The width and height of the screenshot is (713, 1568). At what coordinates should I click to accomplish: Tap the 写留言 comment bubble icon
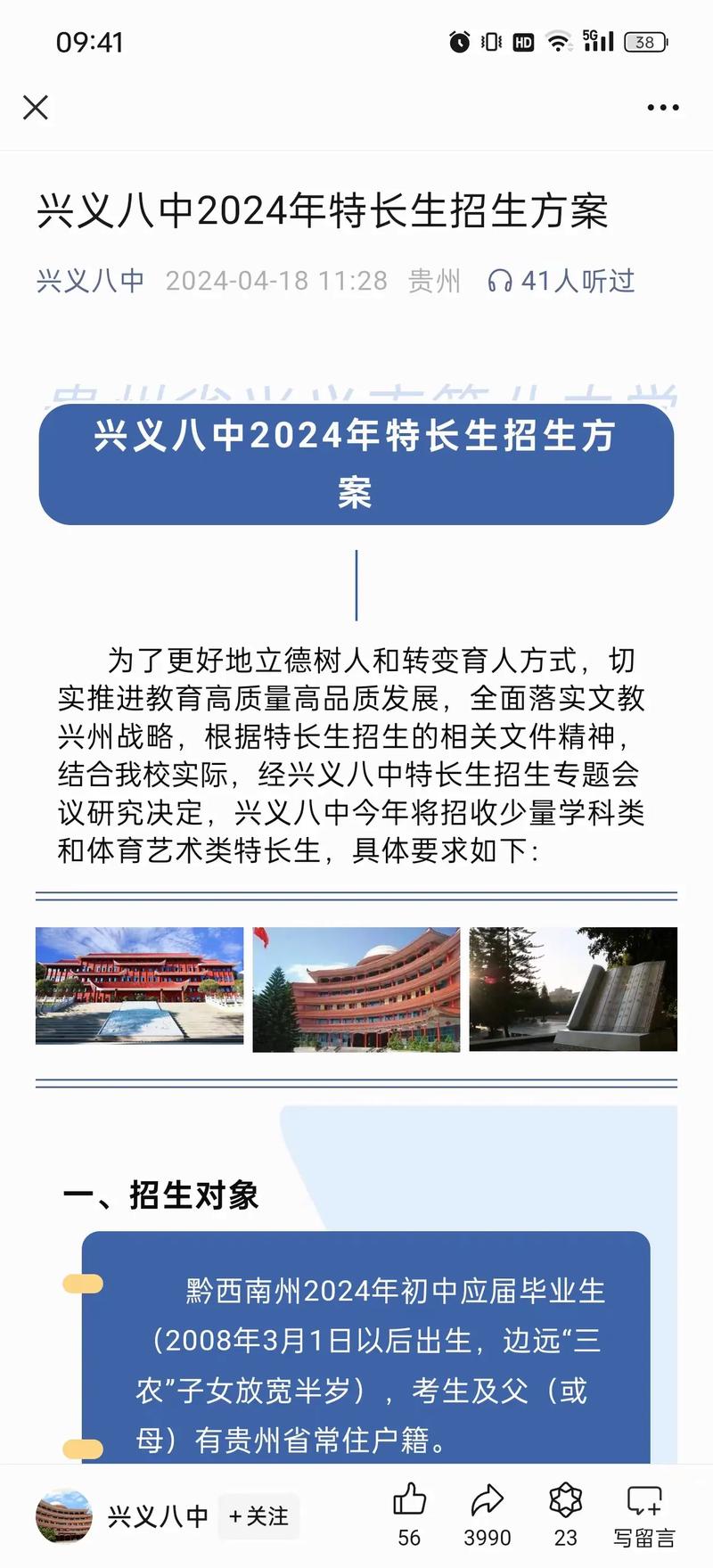(x=643, y=1496)
